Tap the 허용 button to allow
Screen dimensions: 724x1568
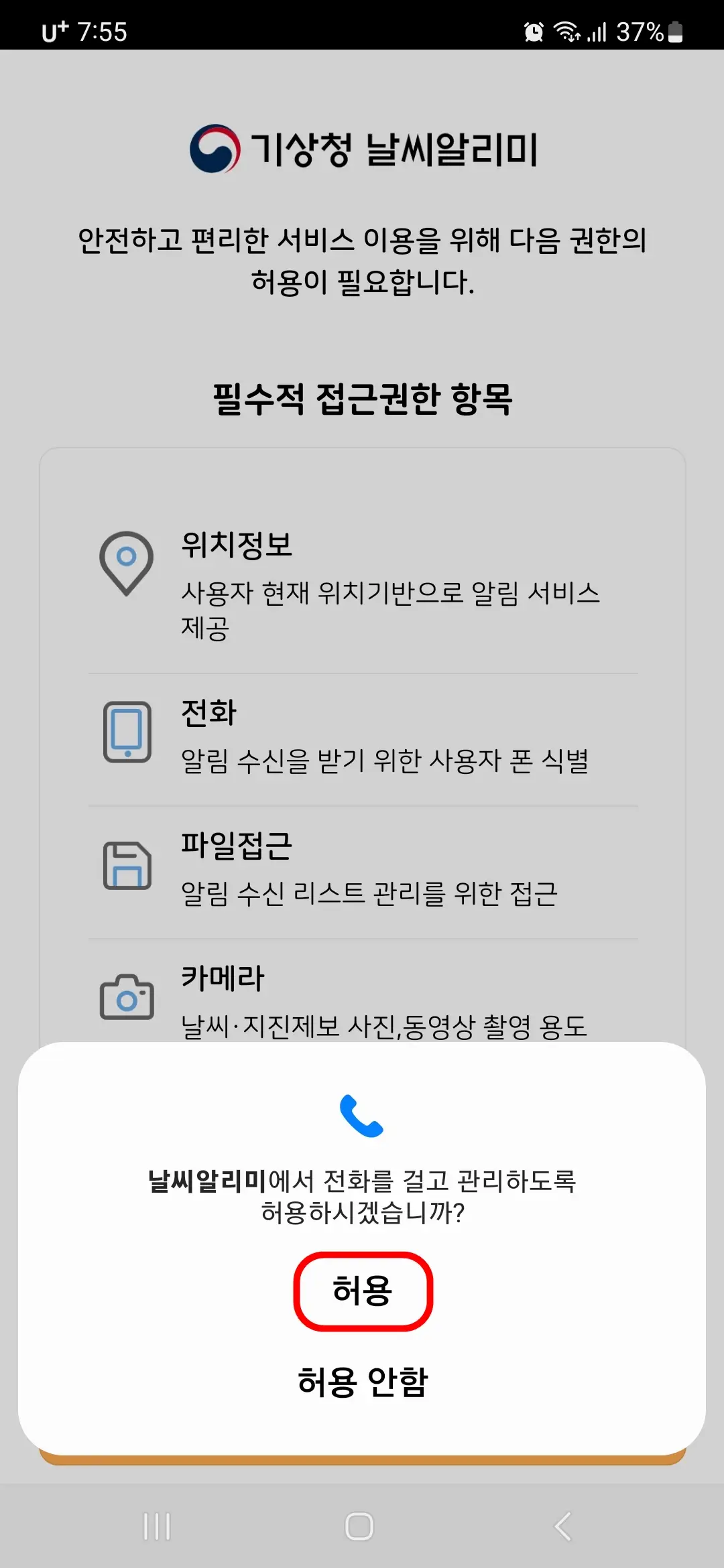click(362, 1290)
